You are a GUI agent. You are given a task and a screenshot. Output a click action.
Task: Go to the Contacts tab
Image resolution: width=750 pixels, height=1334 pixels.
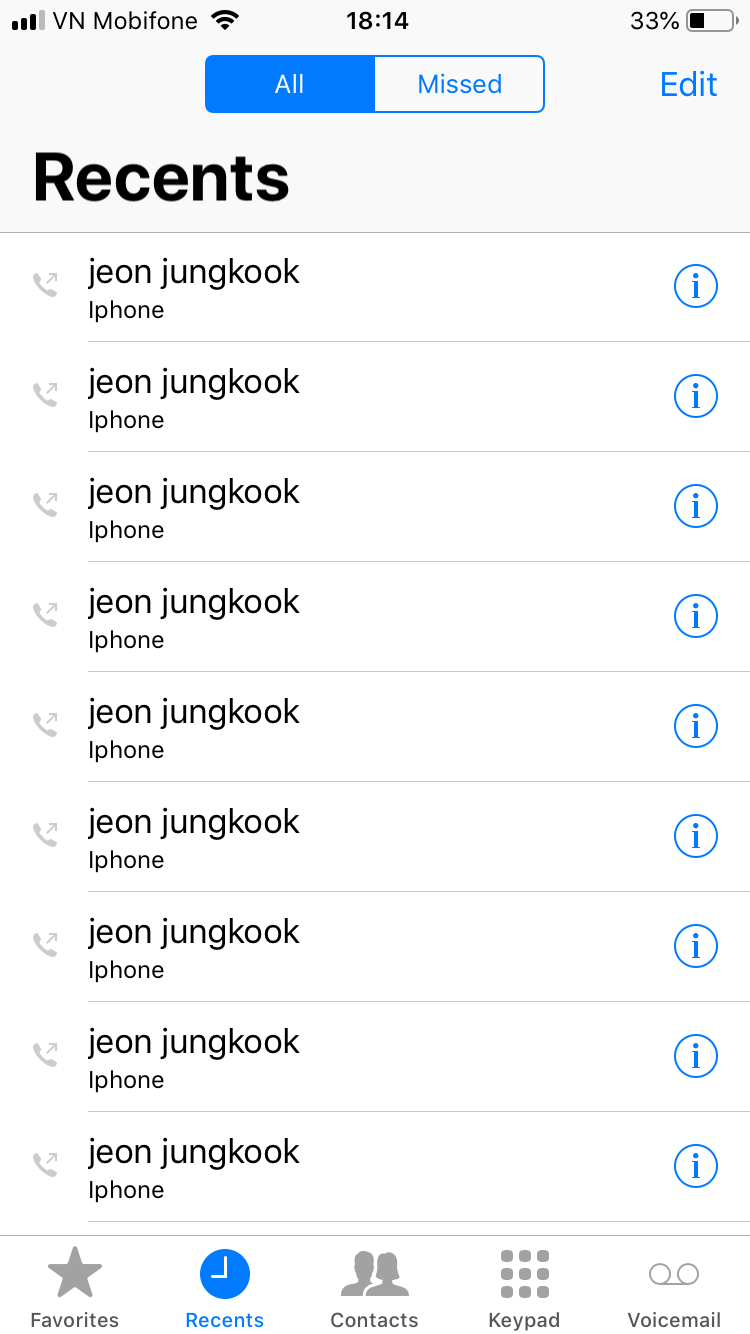tap(375, 1288)
